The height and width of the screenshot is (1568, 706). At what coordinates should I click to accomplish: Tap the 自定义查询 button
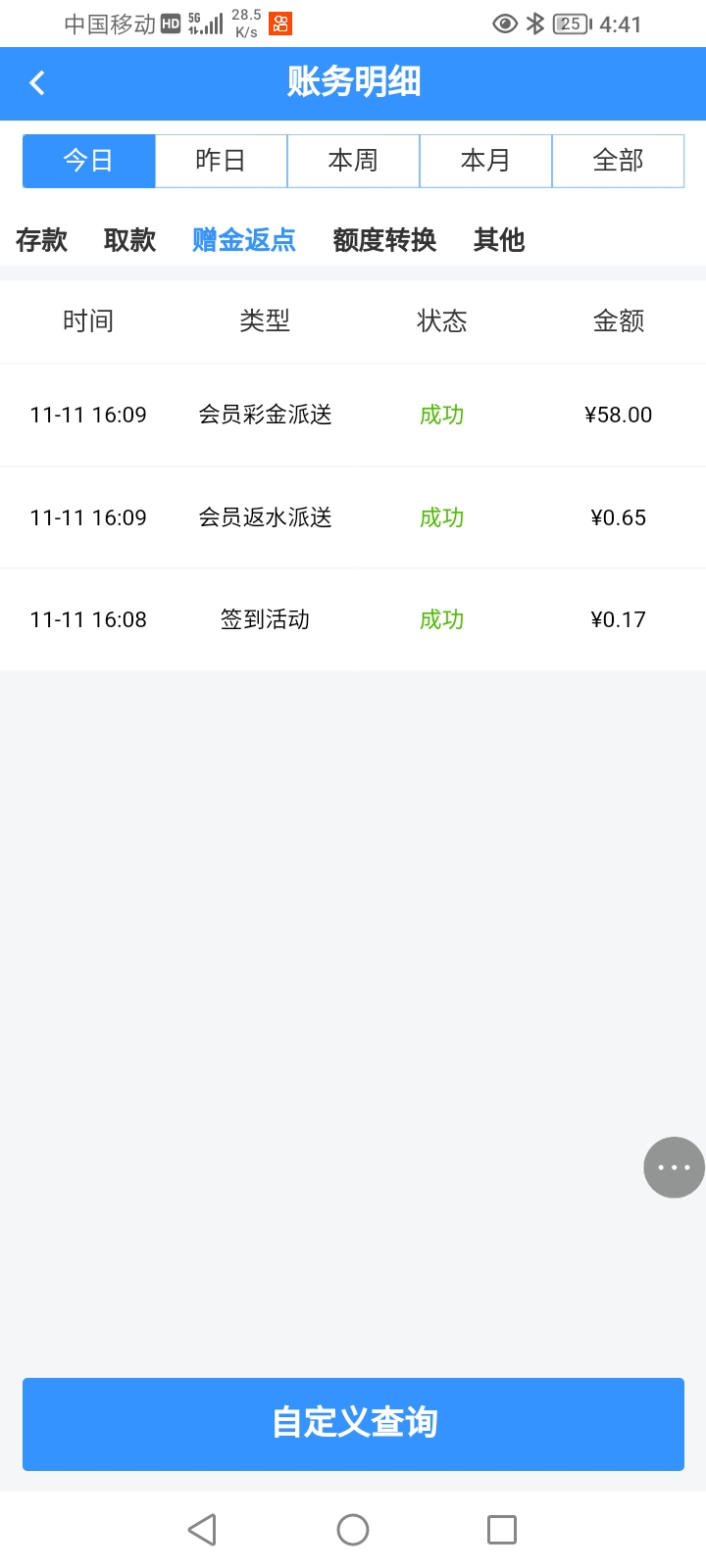click(353, 1423)
